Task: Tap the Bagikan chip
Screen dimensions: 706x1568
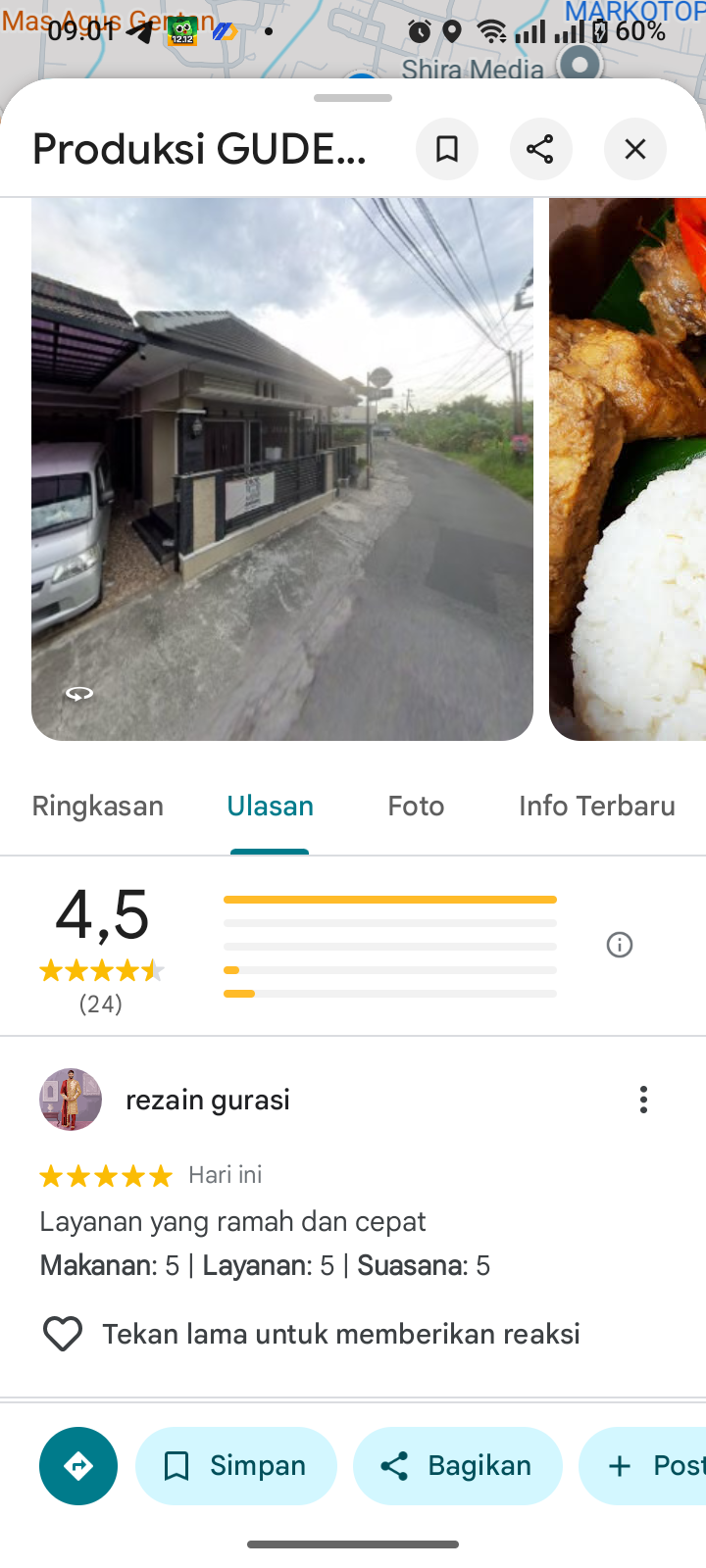Action: [458, 1466]
